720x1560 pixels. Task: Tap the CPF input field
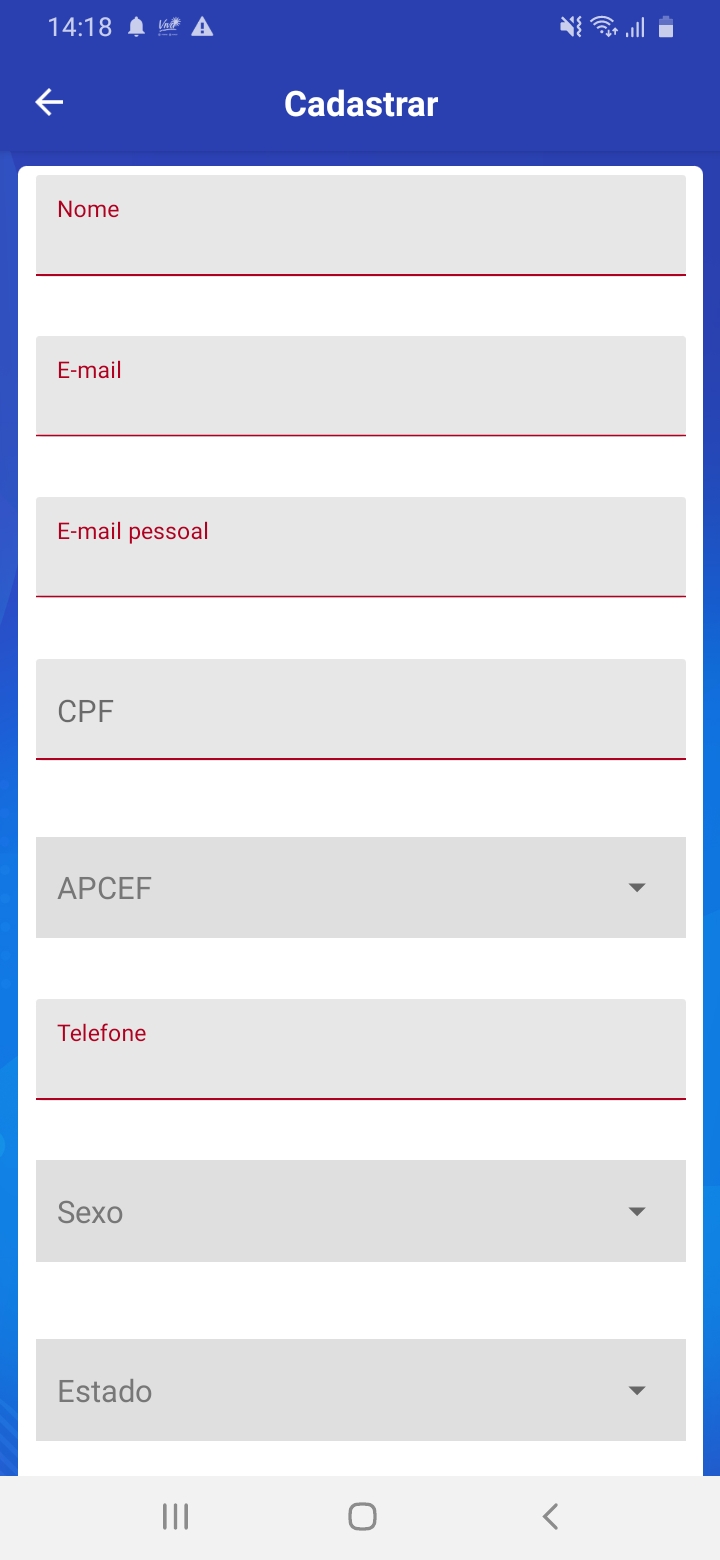point(361,709)
